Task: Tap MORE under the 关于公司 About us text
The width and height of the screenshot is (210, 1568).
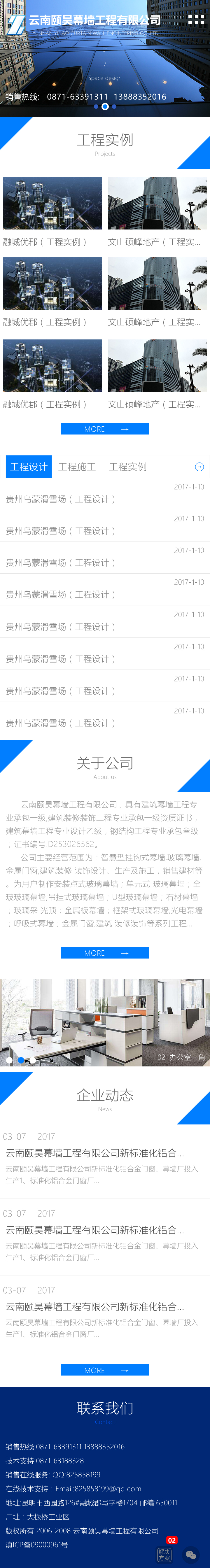Action: 105,953
